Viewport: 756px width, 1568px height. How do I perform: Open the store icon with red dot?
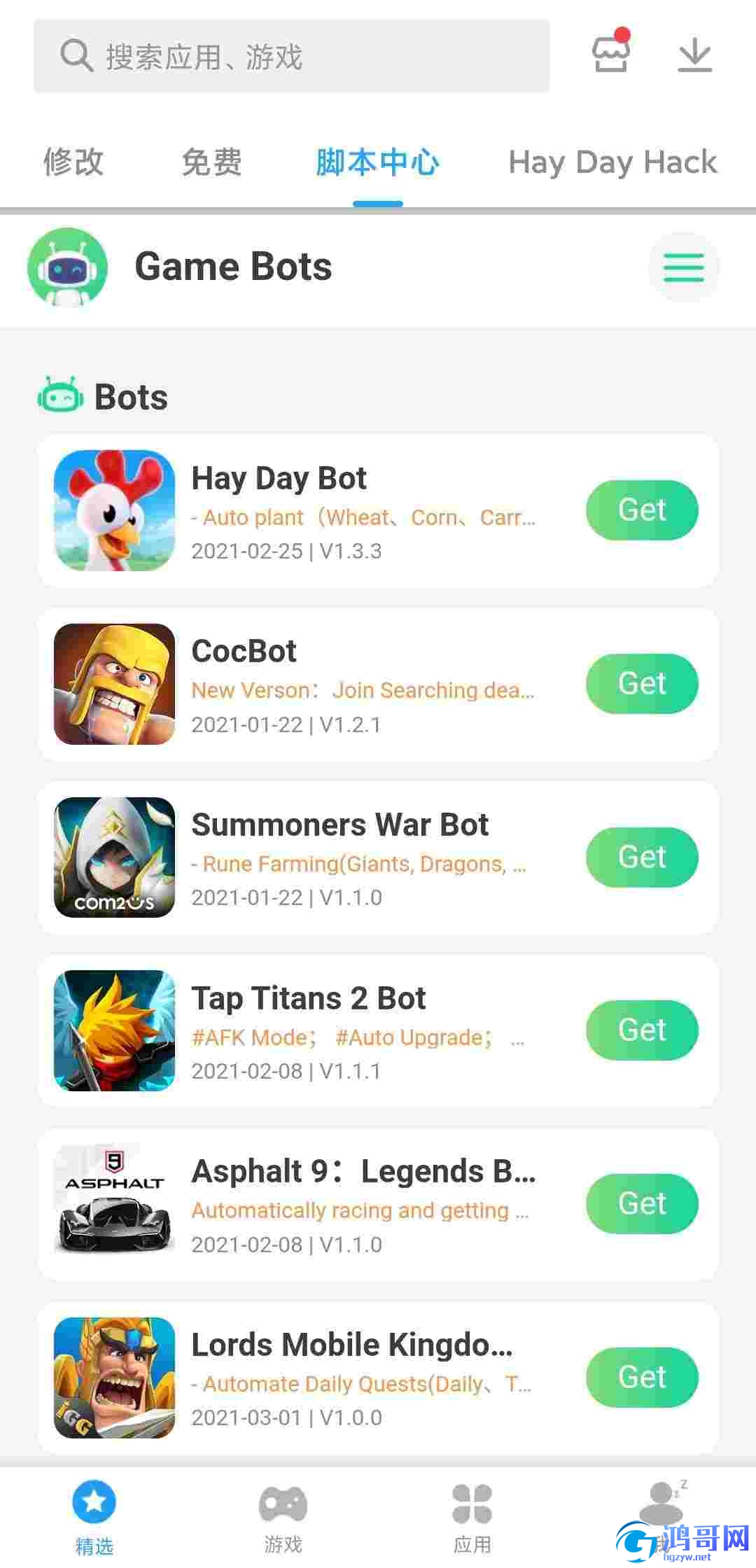coord(611,53)
